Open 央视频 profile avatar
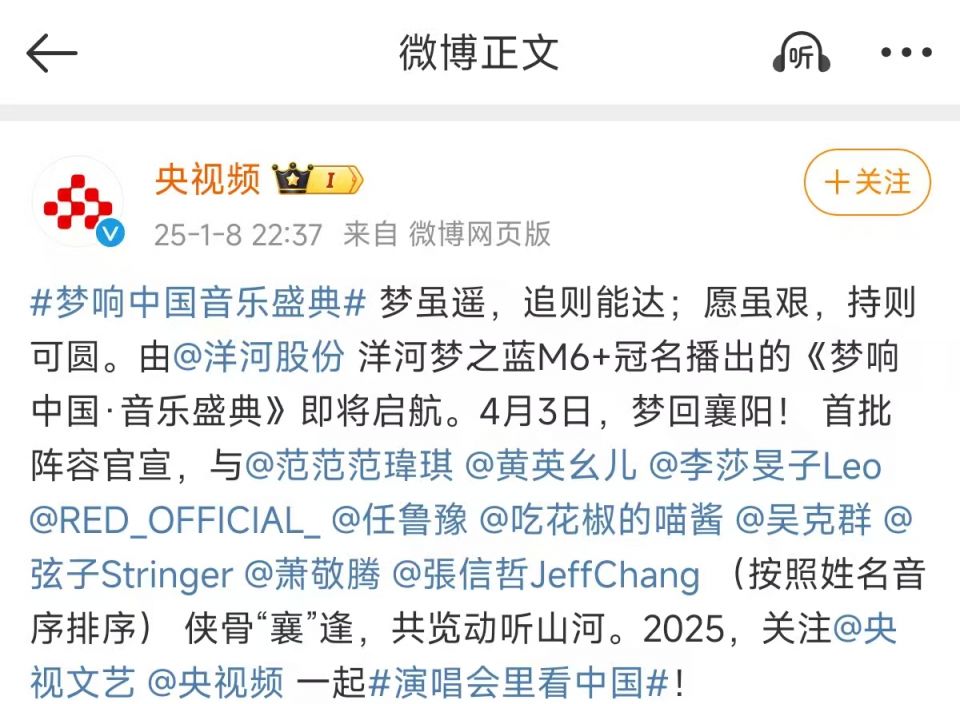Image resolution: width=960 pixels, height=704 pixels. [x=78, y=202]
